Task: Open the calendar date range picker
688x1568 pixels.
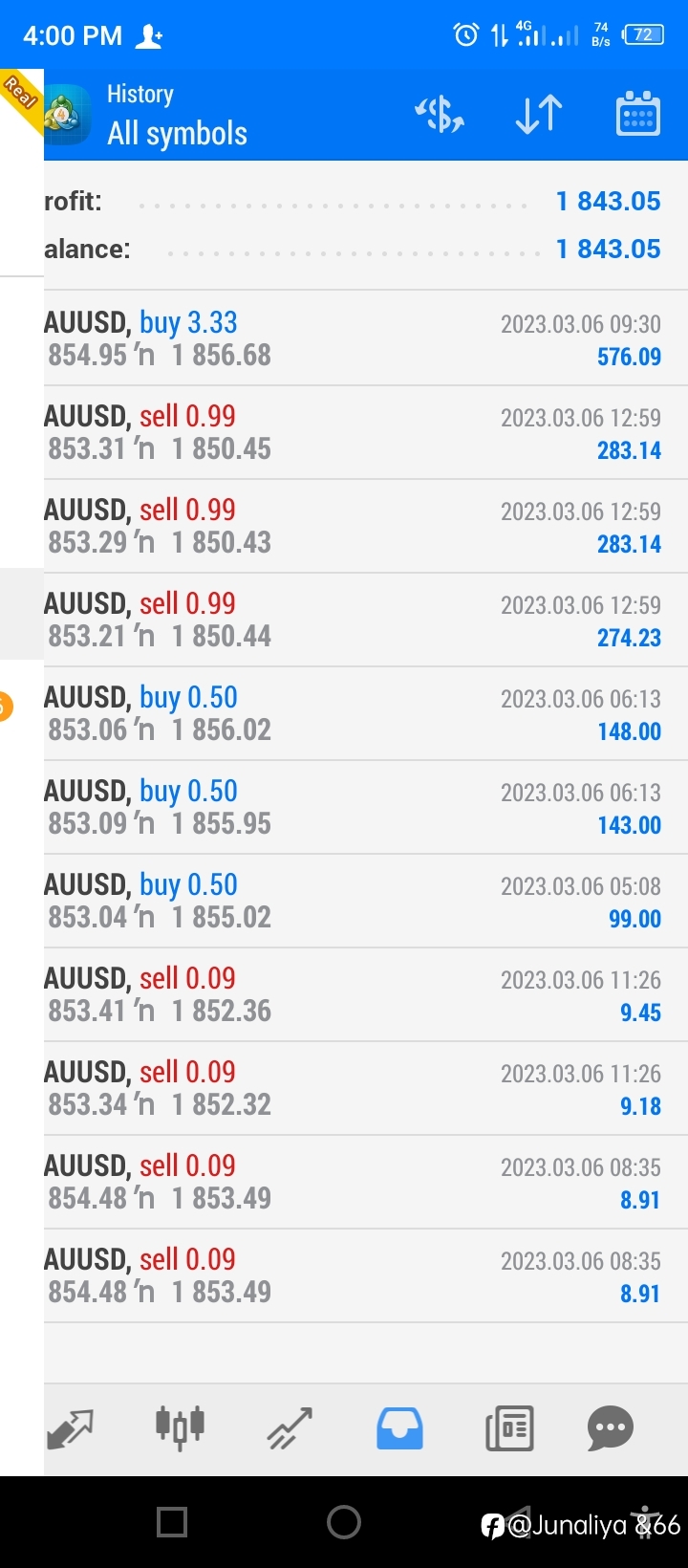Action: tap(638, 115)
